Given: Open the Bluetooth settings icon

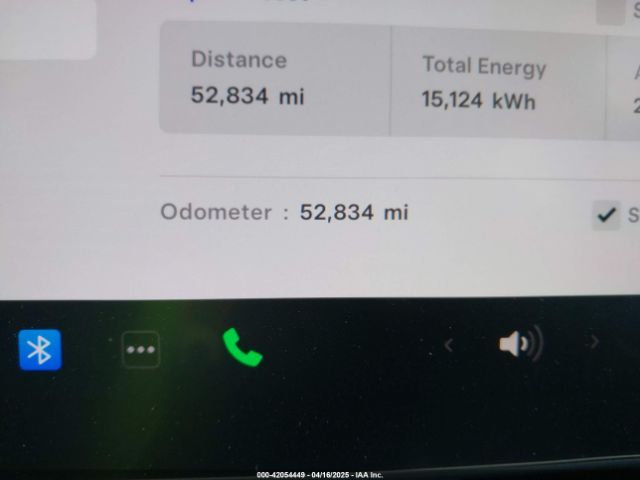Looking at the screenshot, I should [x=40, y=350].
